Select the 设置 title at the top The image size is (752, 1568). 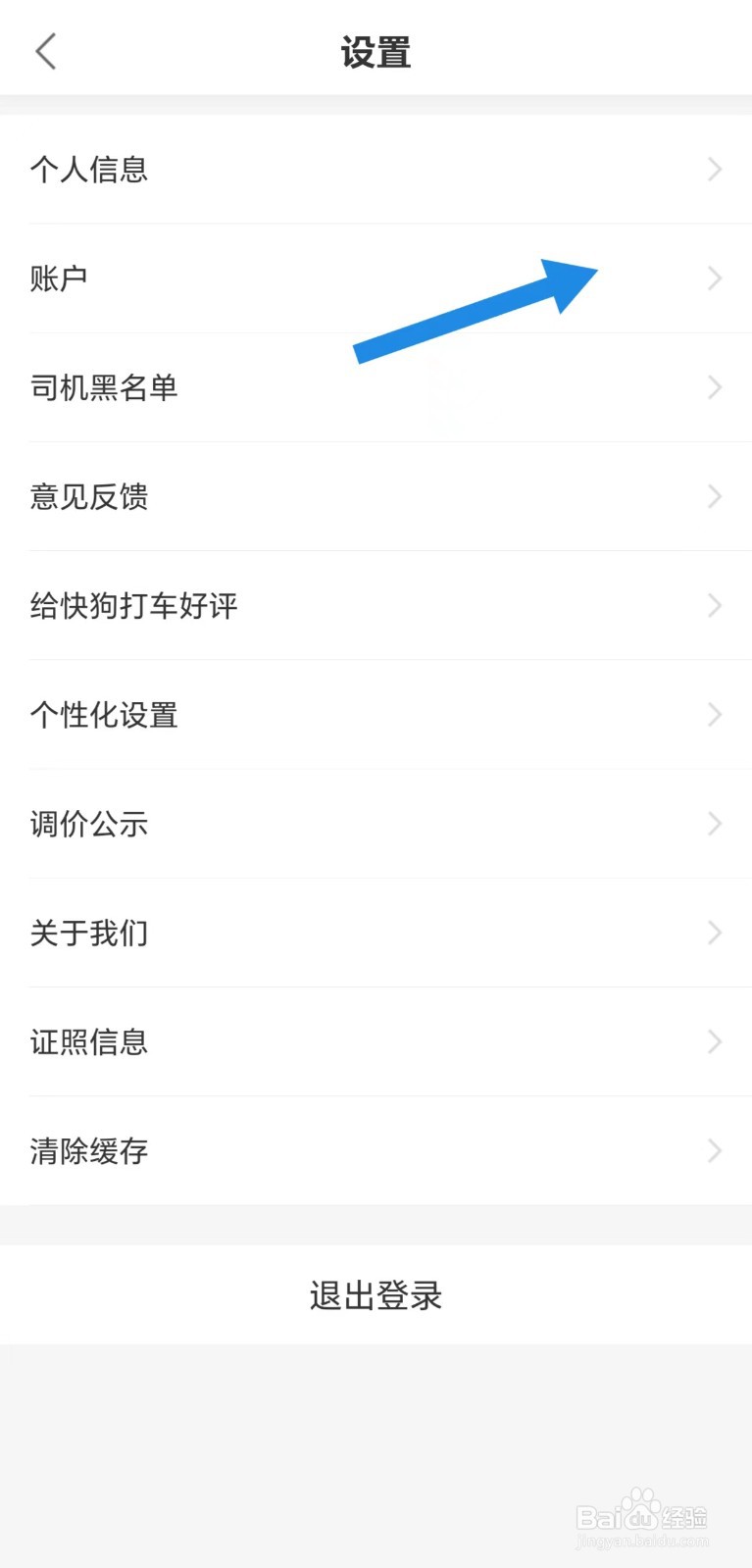(376, 51)
